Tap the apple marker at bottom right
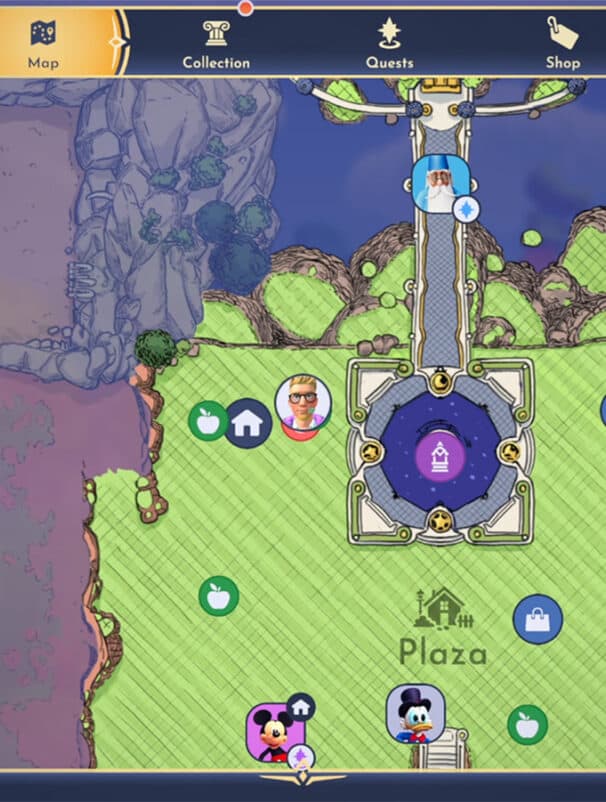Image resolution: width=606 pixels, height=802 pixels. pyautogui.click(x=527, y=725)
